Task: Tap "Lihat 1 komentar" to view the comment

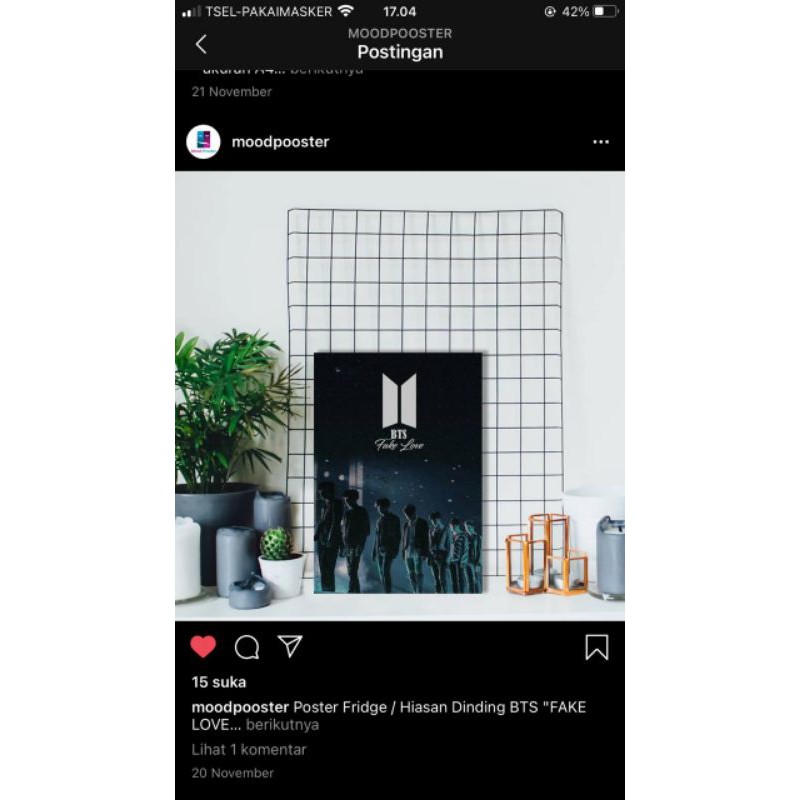Action: pos(249,749)
